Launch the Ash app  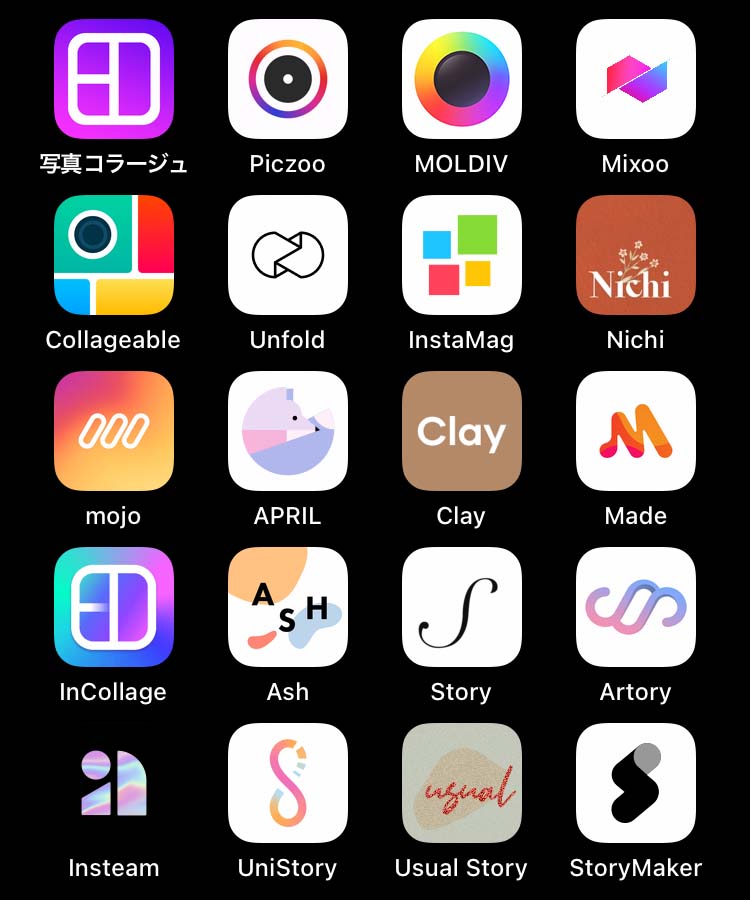[x=288, y=607]
